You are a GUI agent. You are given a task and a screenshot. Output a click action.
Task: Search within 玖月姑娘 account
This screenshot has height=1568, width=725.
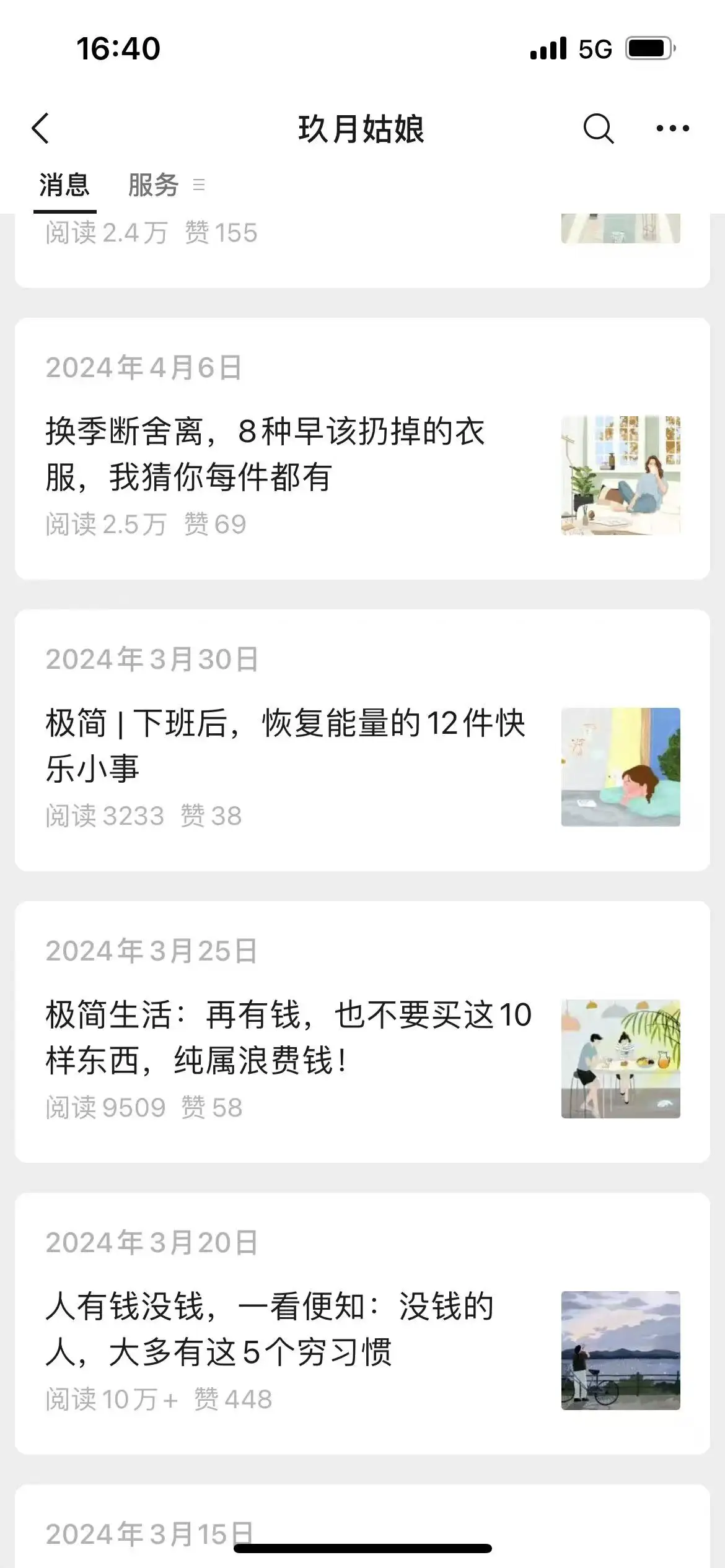pos(598,129)
